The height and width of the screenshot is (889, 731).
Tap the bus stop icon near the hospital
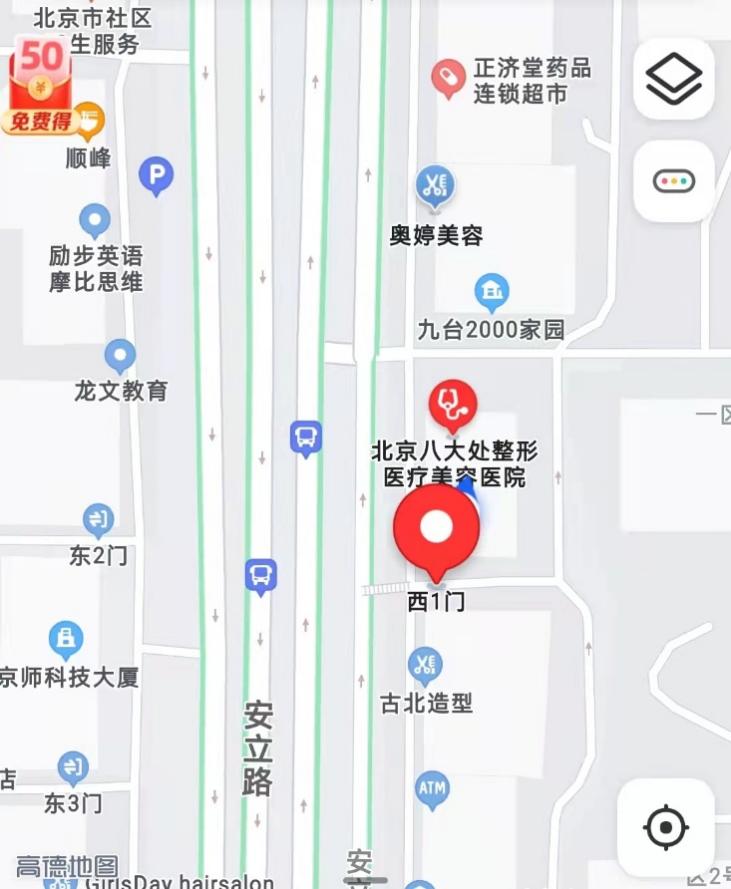click(306, 437)
